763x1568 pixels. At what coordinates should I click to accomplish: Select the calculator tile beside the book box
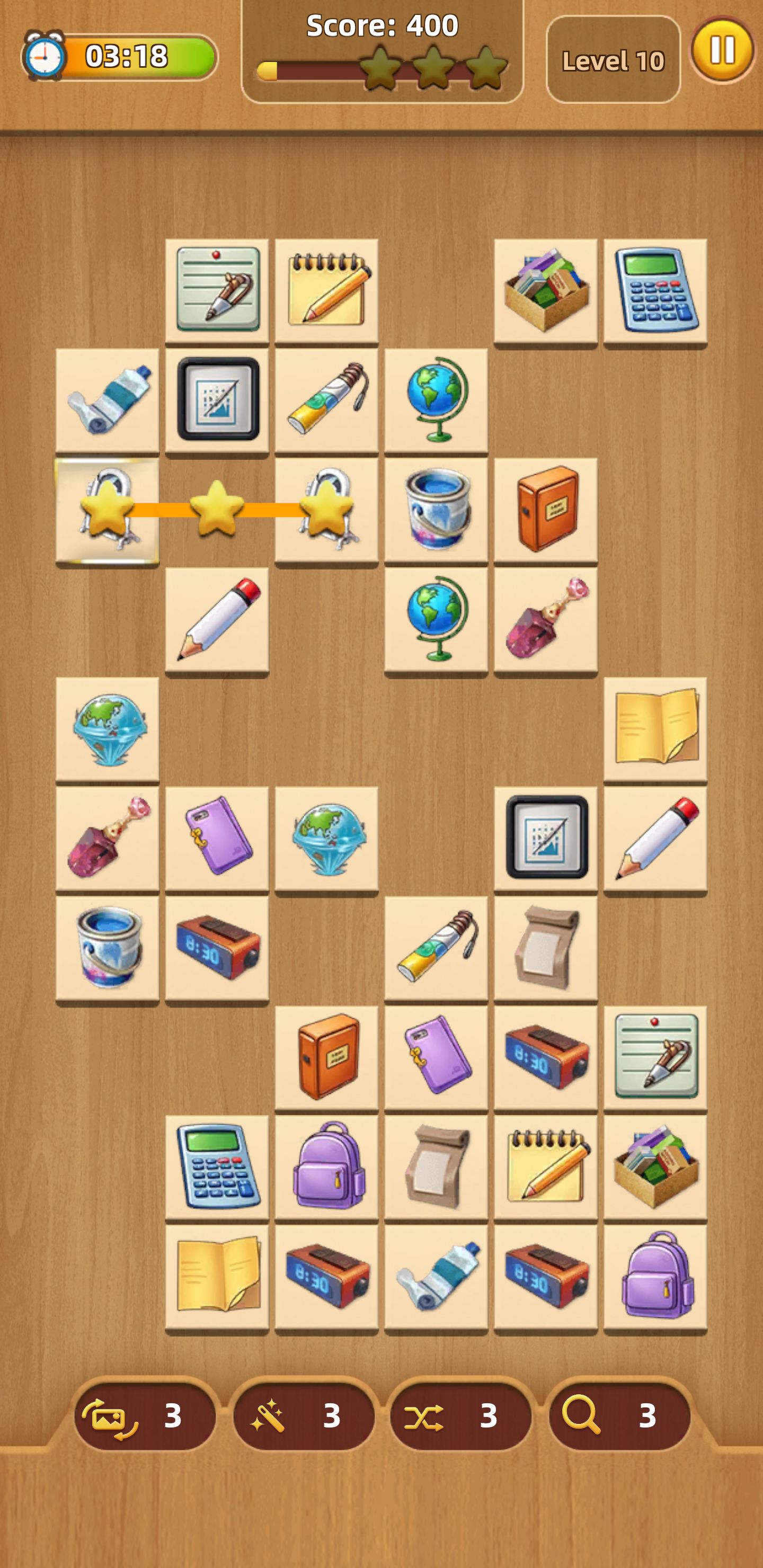pyautogui.click(x=654, y=291)
